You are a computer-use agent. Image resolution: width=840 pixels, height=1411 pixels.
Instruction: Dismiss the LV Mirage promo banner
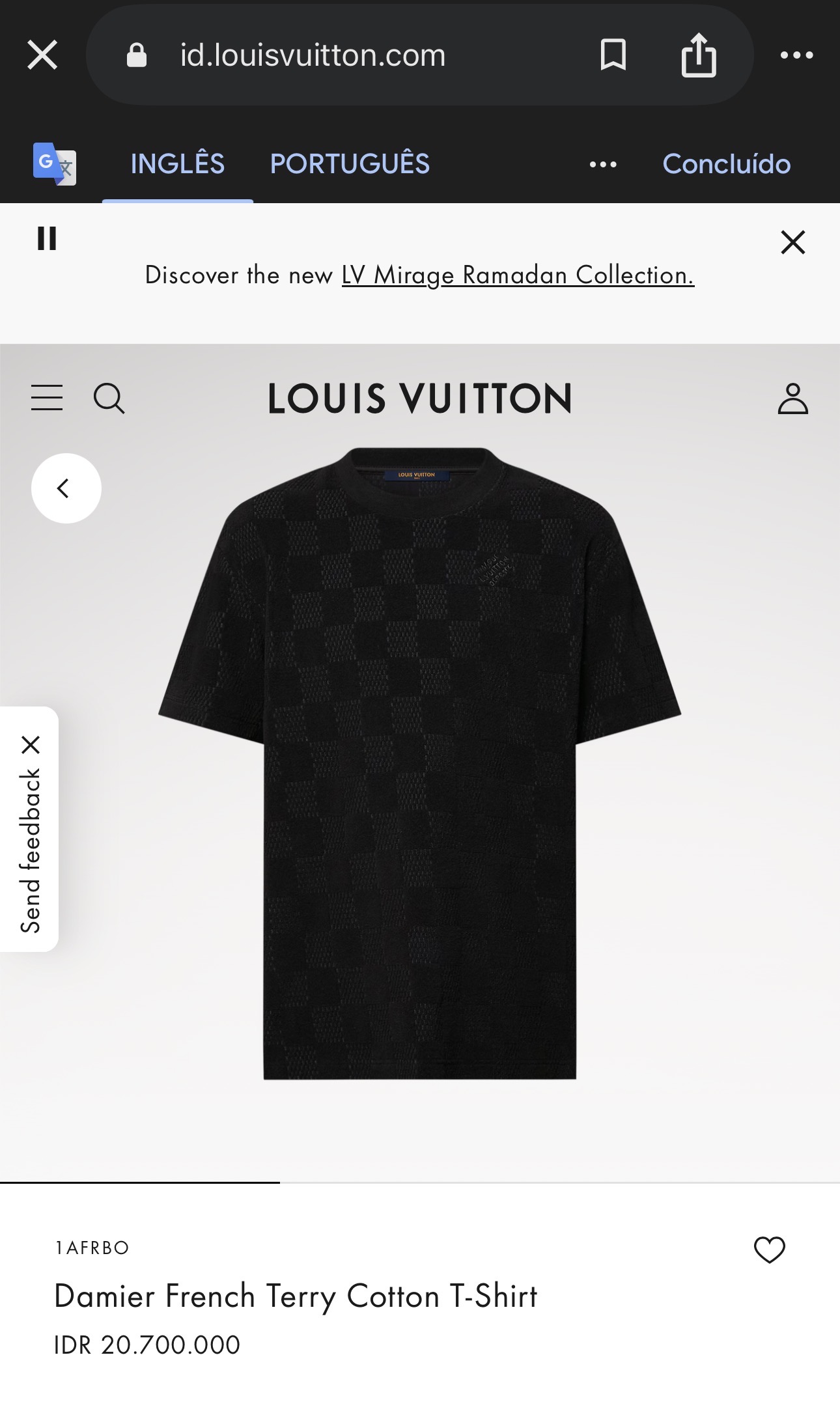click(793, 242)
